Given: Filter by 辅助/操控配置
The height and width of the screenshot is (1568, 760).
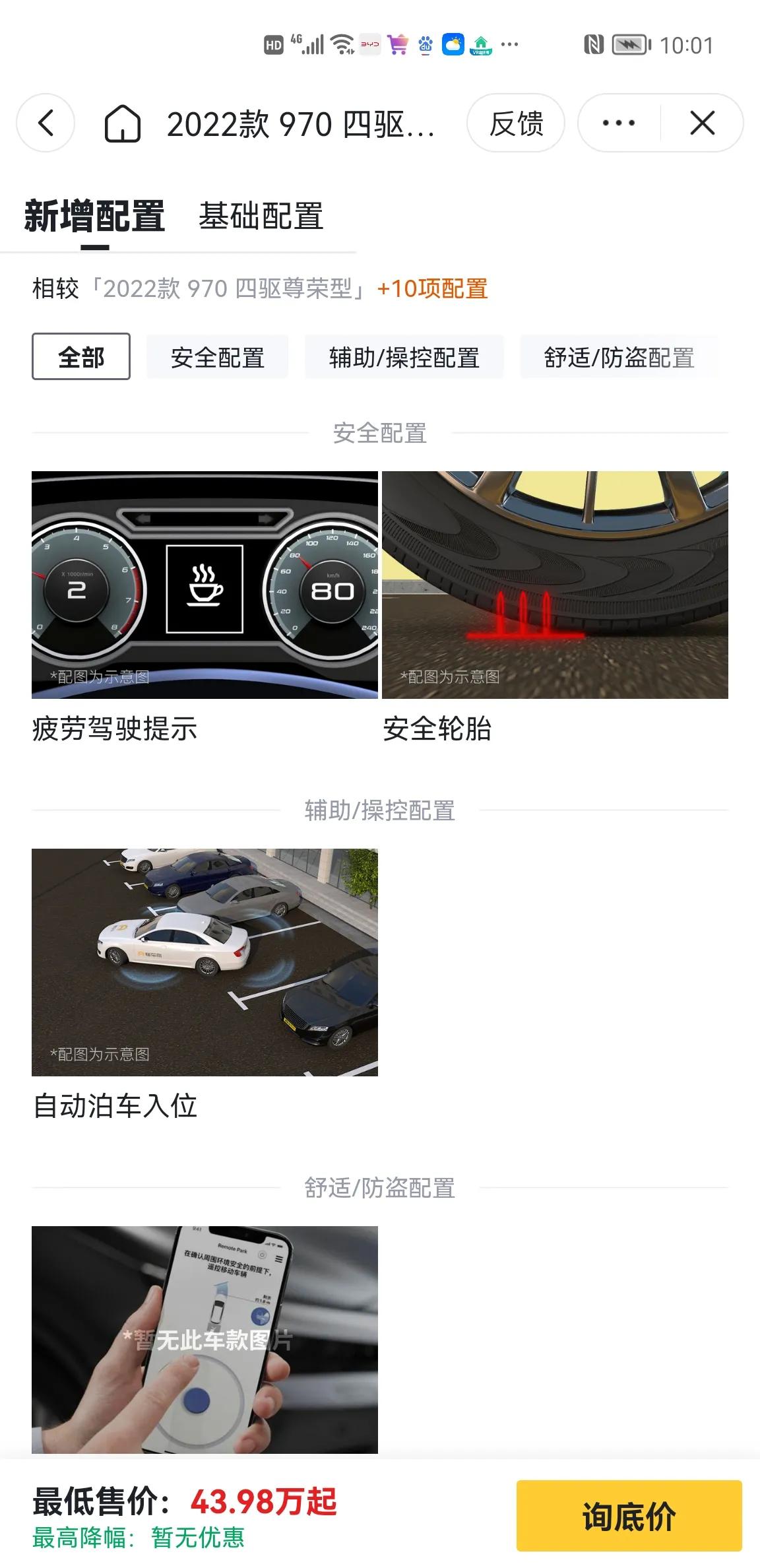Looking at the screenshot, I should click(404, 357).
